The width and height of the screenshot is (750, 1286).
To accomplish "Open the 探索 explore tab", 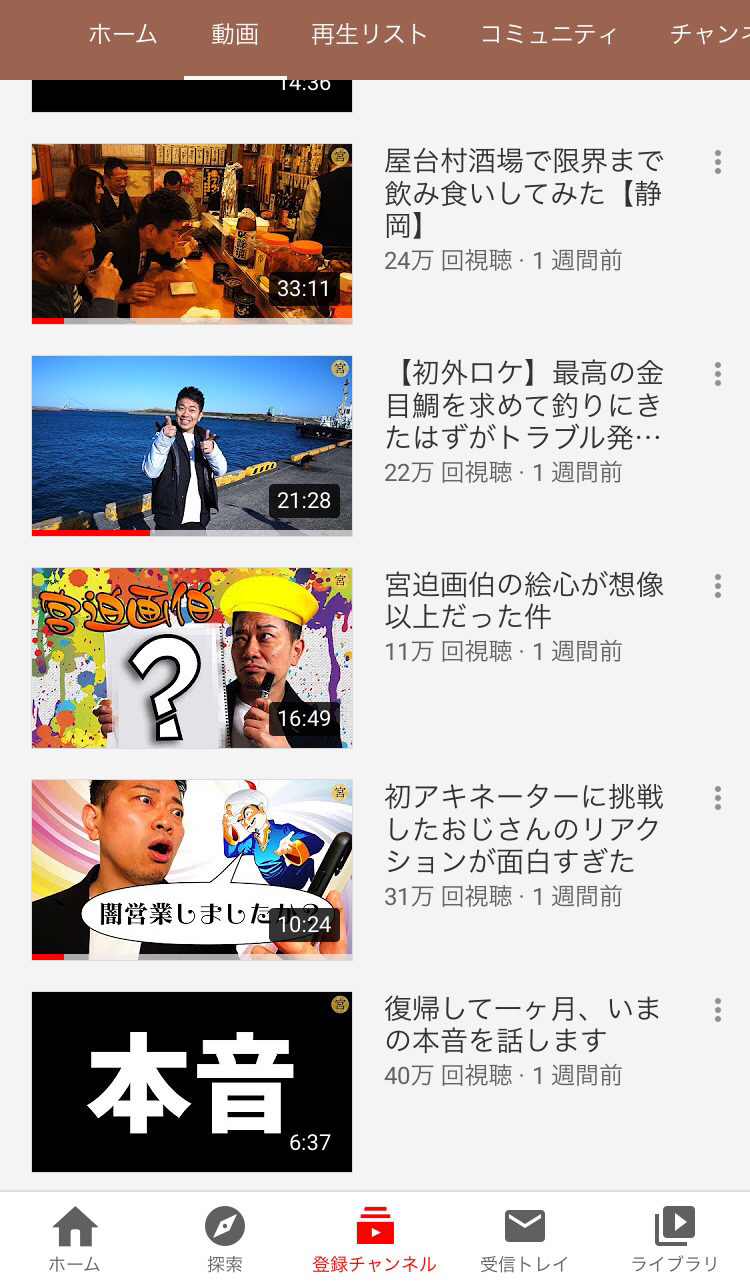I will 225,1240.
